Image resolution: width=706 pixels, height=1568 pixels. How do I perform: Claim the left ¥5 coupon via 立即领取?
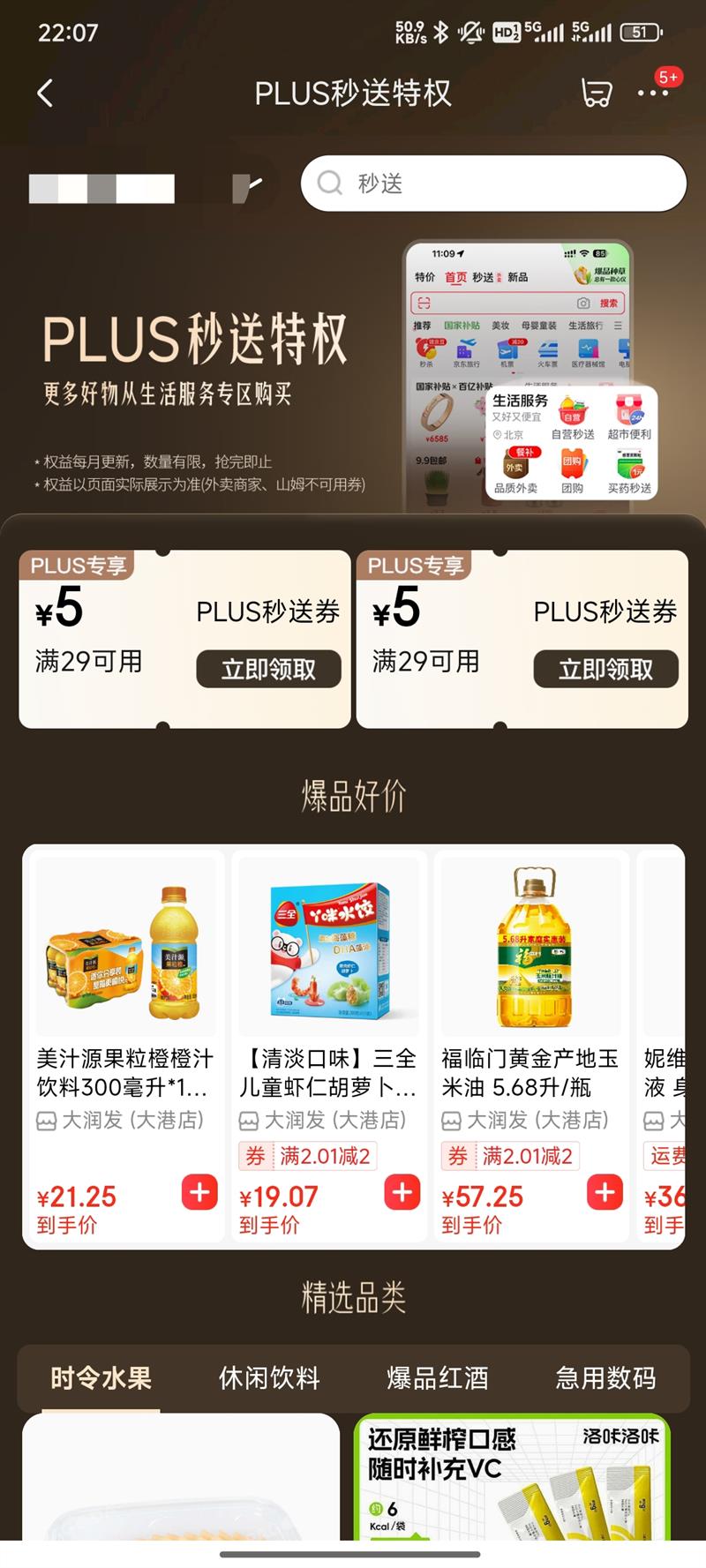pyautogui.click(x=267, y=669)
